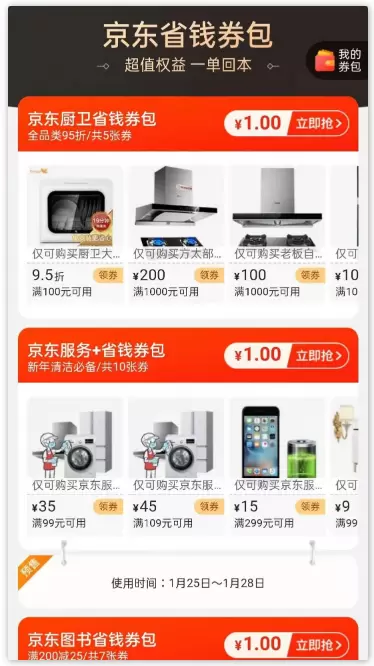Claim the ¥15 coupon with 领券
Viewport: 374px width, 666px height.
[310, 507]
